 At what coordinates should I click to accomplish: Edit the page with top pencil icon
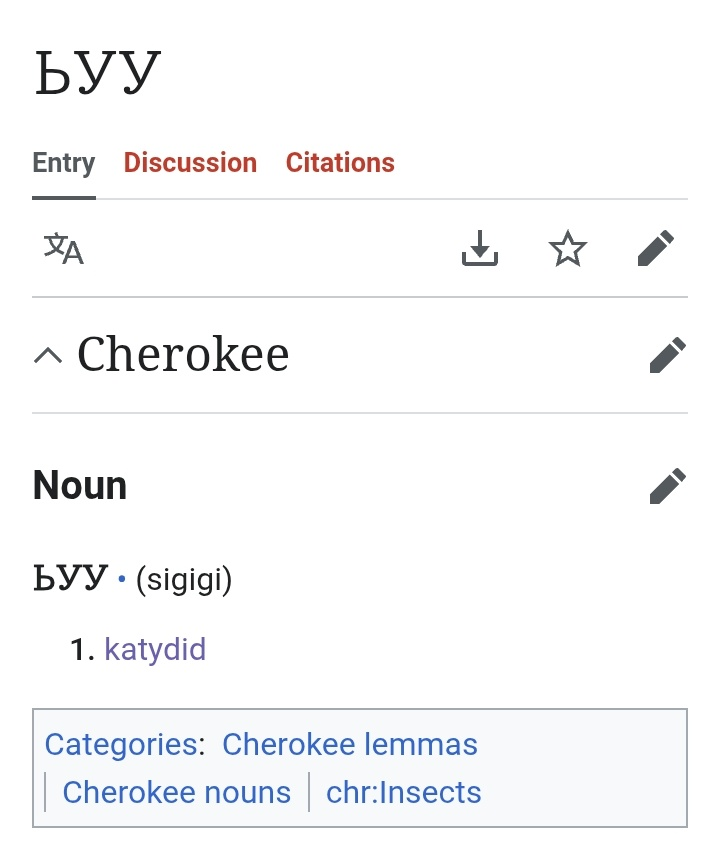coord(656,249)
